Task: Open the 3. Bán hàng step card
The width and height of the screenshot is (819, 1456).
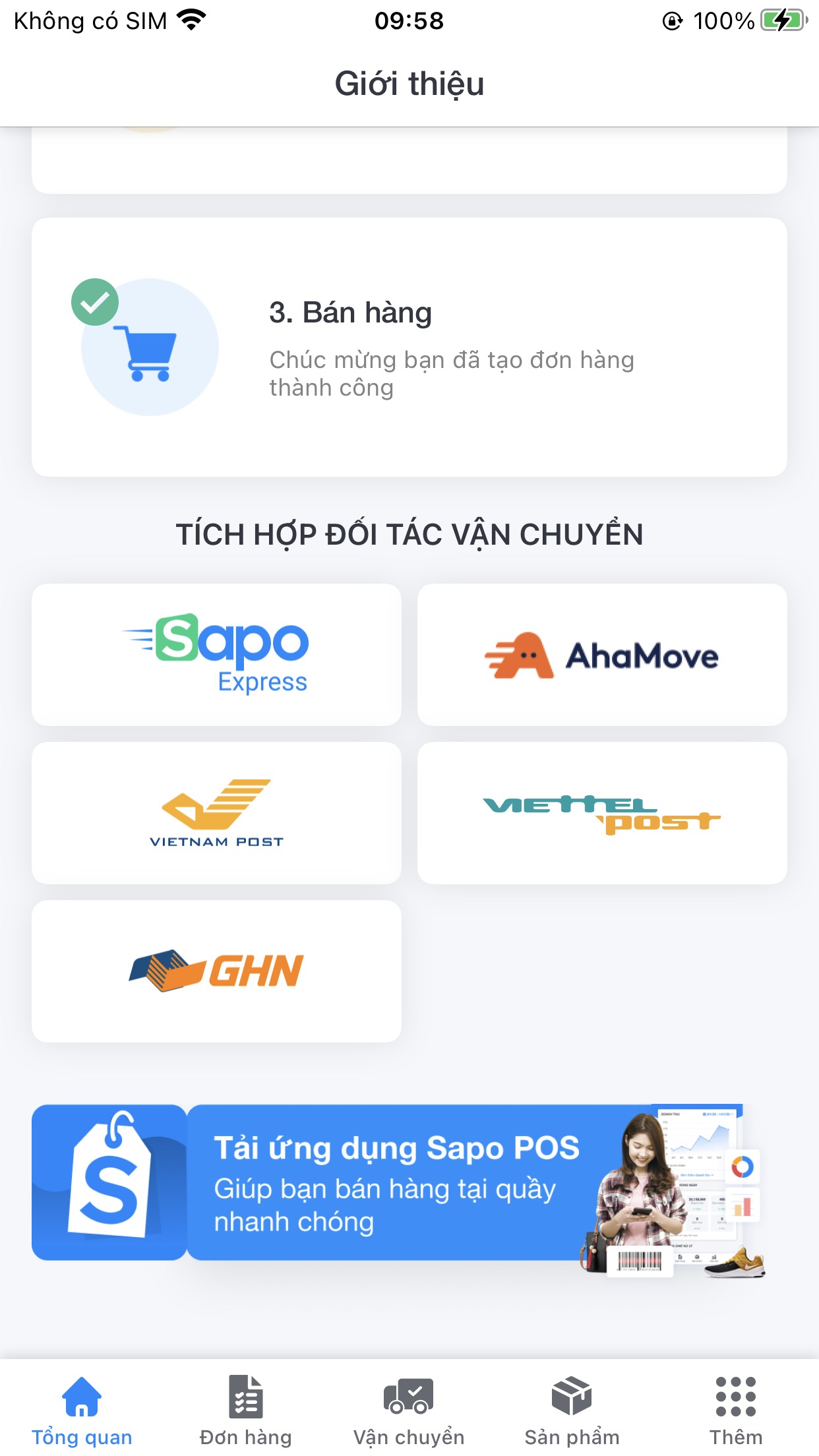Action: (409, 347)
